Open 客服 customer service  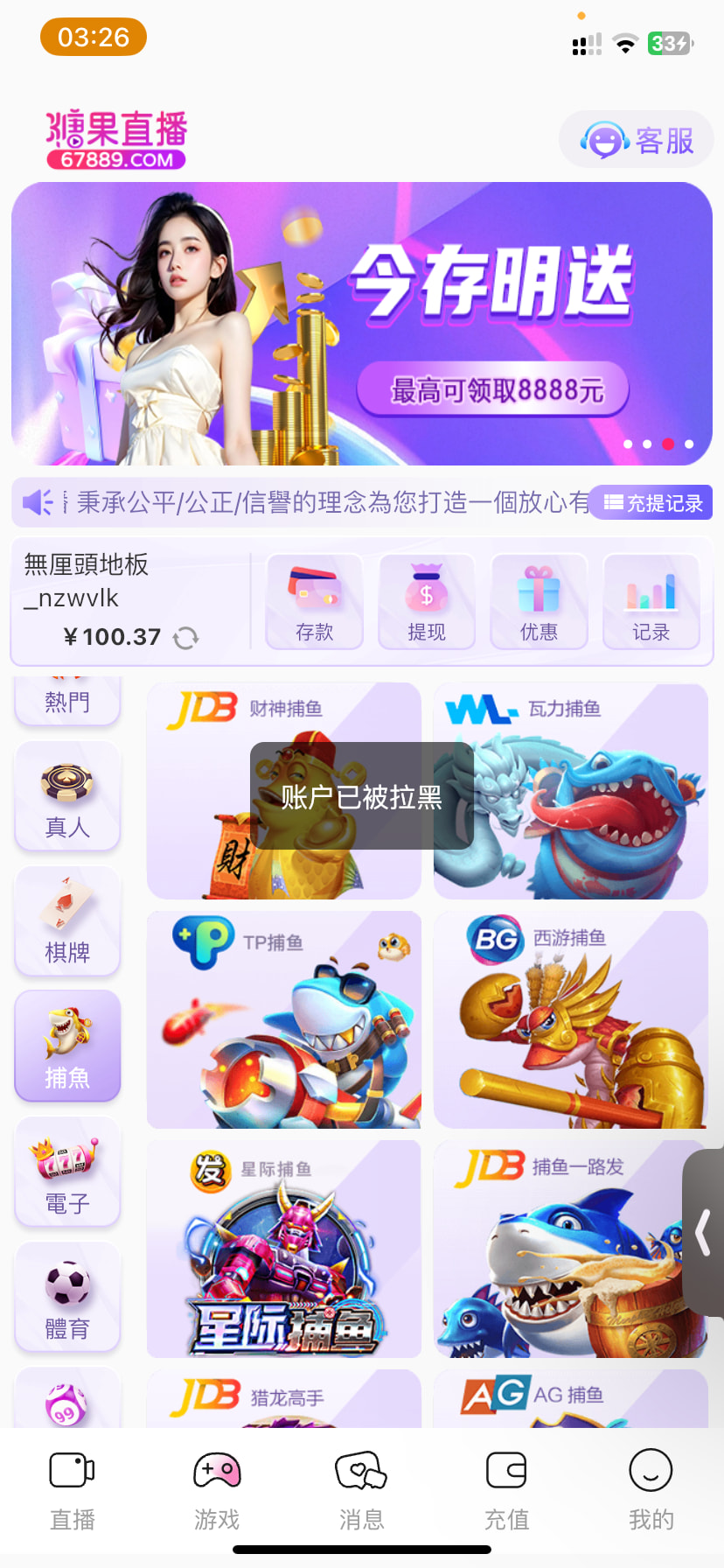[637, 140]
